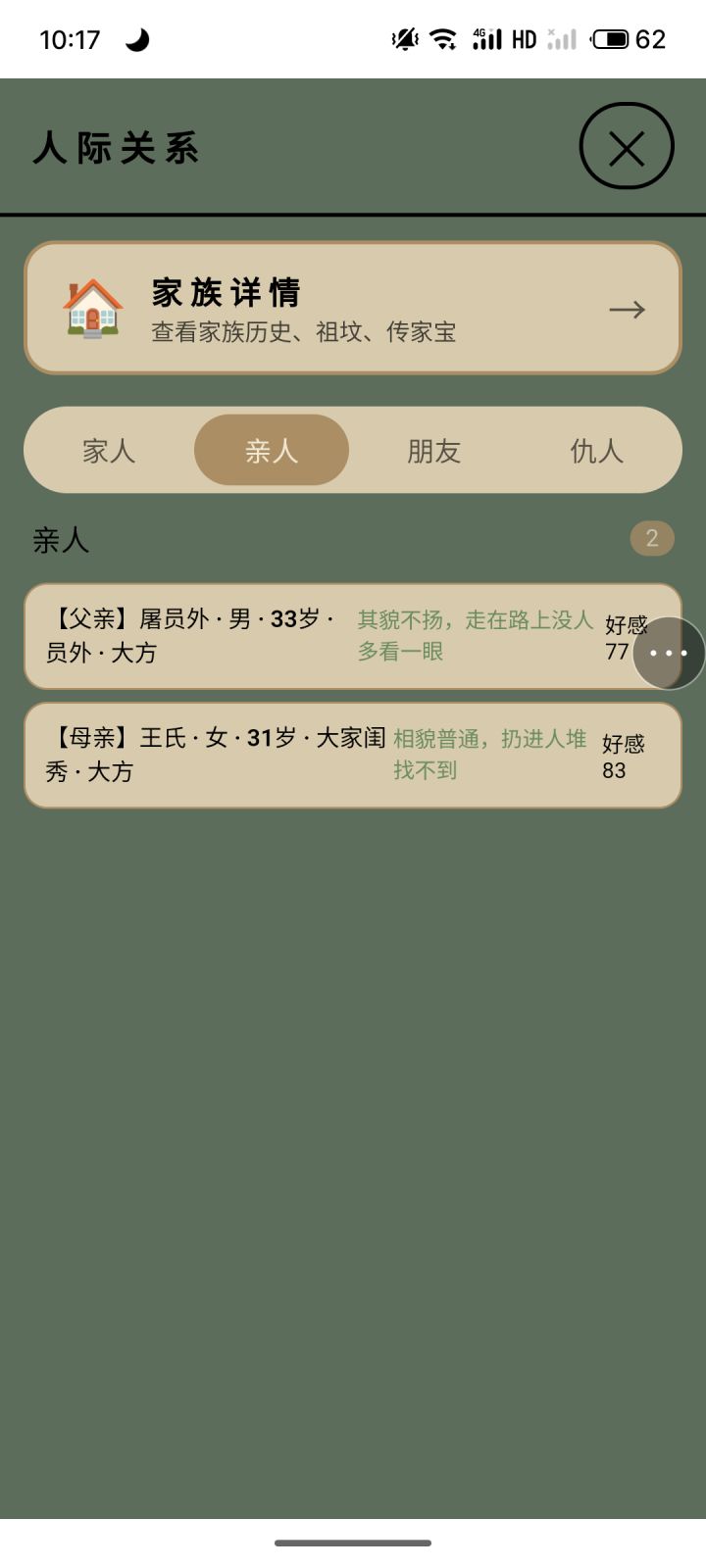Click the ellipsis icon on father's card
Viewport: 706px width, 1568px height.
668,652
